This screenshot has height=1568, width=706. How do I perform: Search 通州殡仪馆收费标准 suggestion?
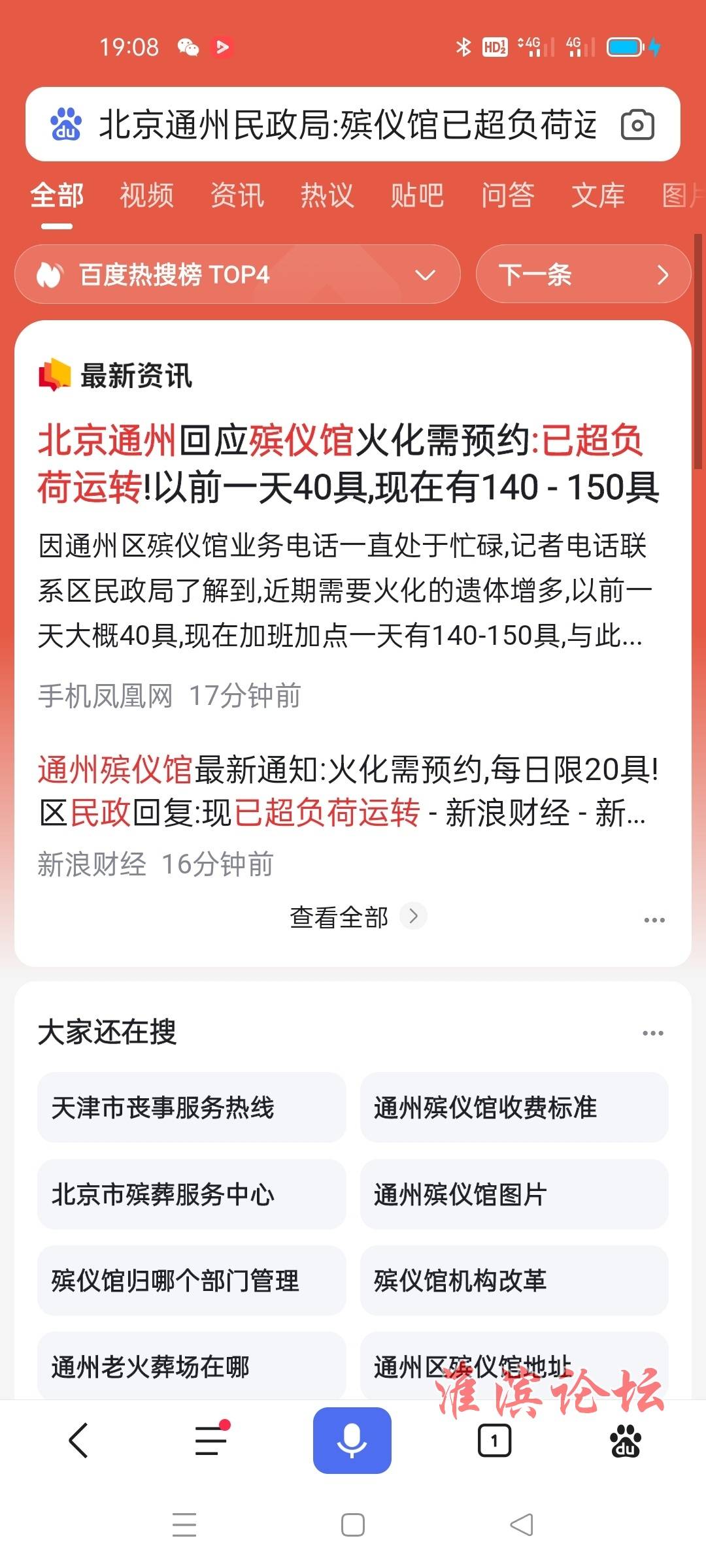pos(514,1107)
